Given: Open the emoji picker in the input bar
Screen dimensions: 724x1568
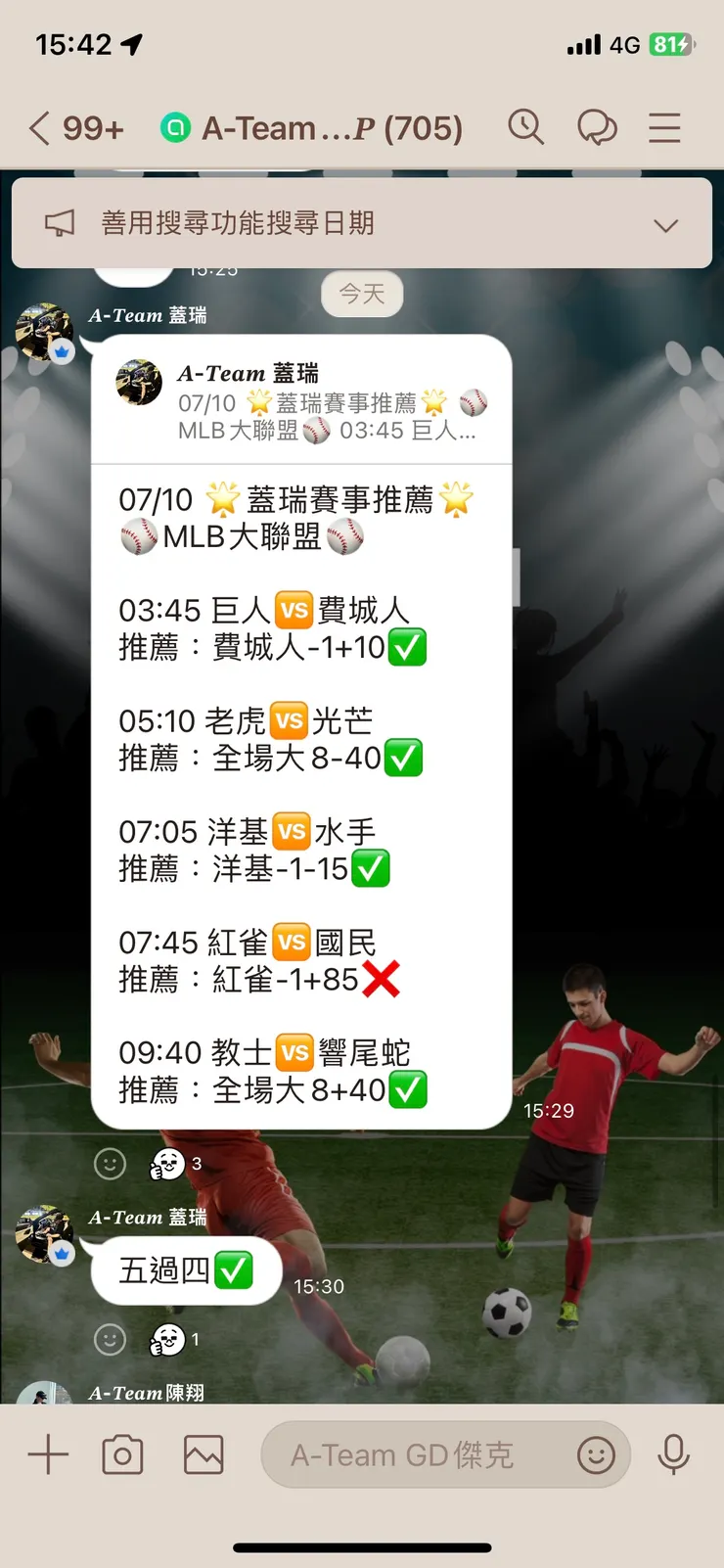Looking at the screenshot, I should [x=598, y=1455].
